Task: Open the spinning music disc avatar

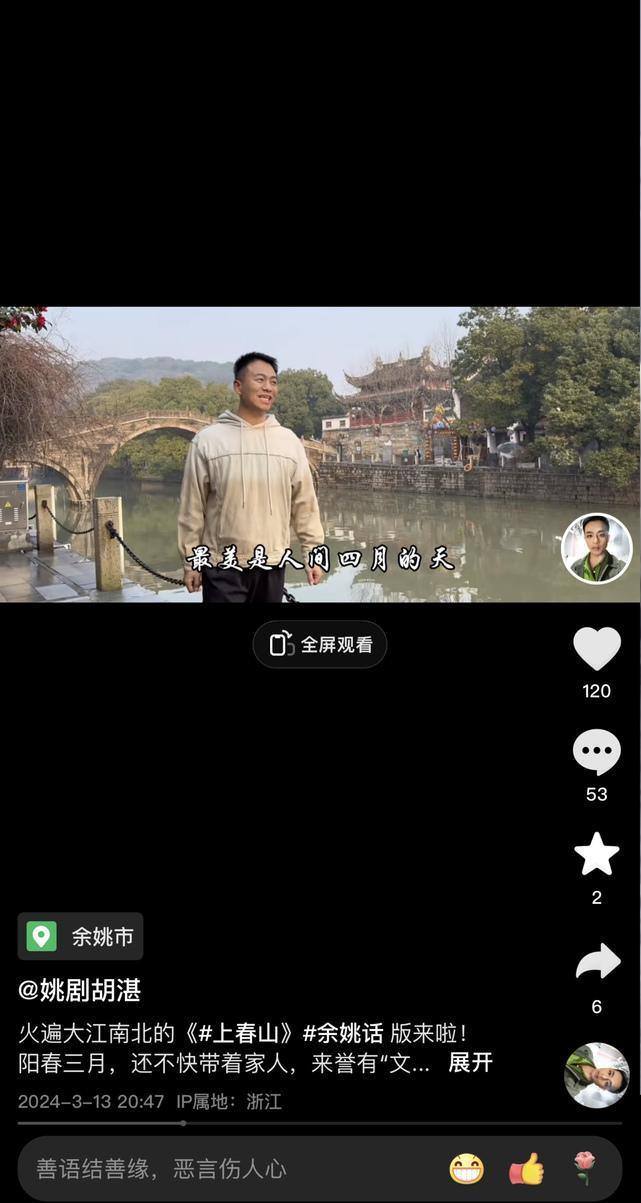Action: pyautogui.click(x=597, y=1075)
